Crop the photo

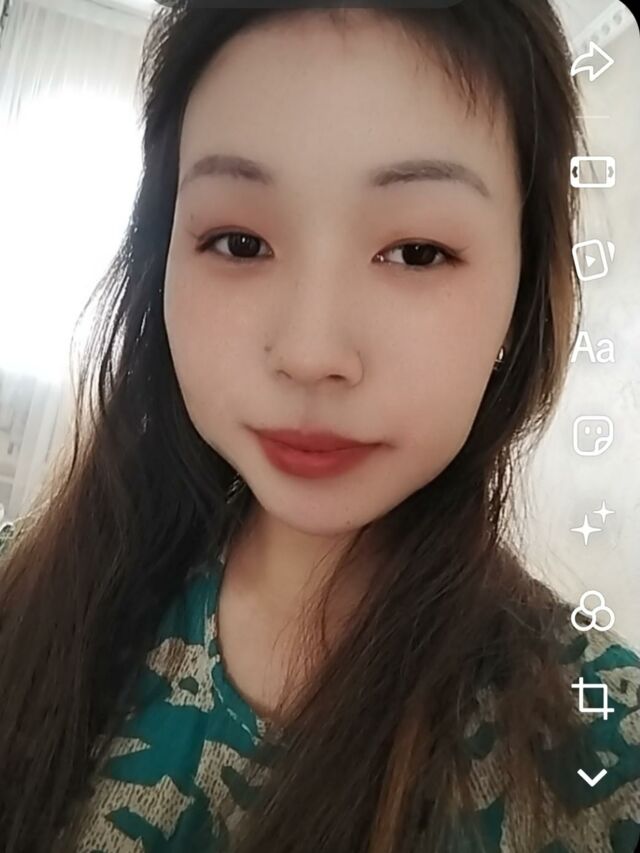592,698
